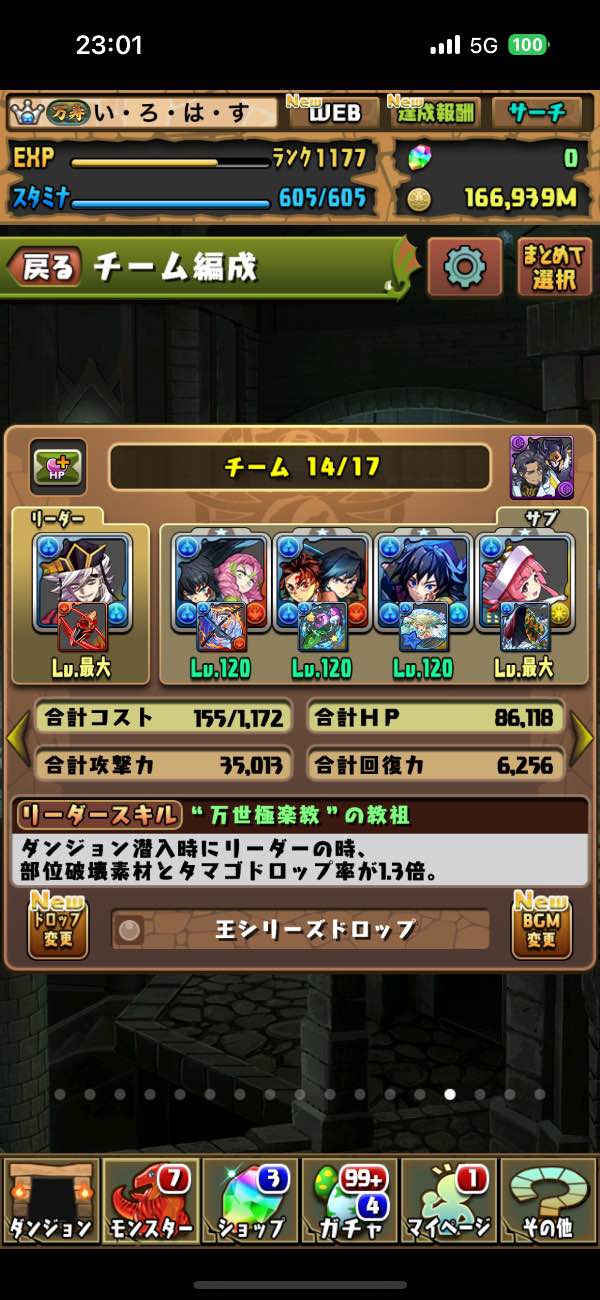Select the leader monster slot
Screen dimensions: 600x1300
click(83, 585)
